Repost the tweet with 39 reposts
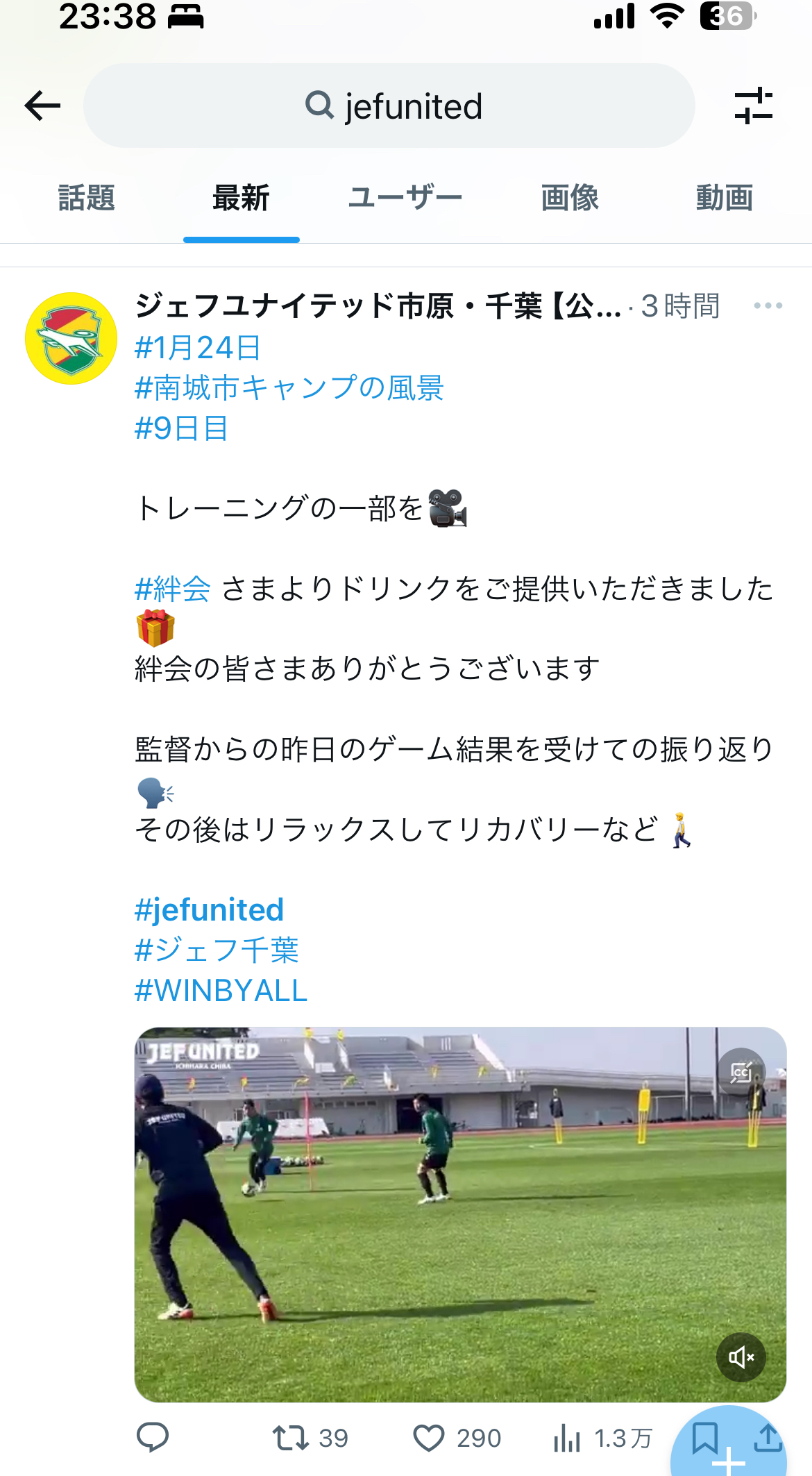This screenshot has width=812, height=1476. pos(310,1438)
